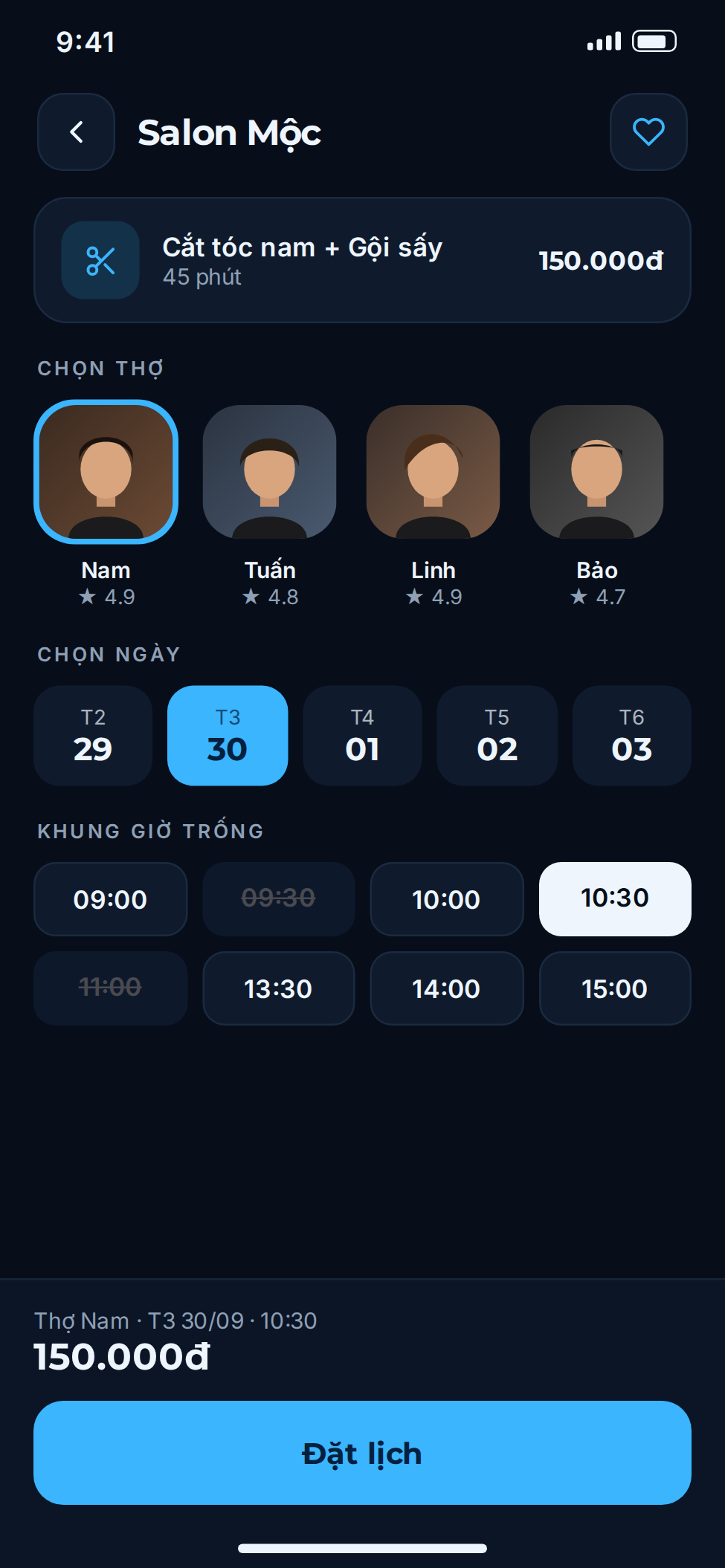The width and height of the screenshot is (725, 1568).
Task: Go back from Salon Mộc
Action: click(x=76, y=132)
